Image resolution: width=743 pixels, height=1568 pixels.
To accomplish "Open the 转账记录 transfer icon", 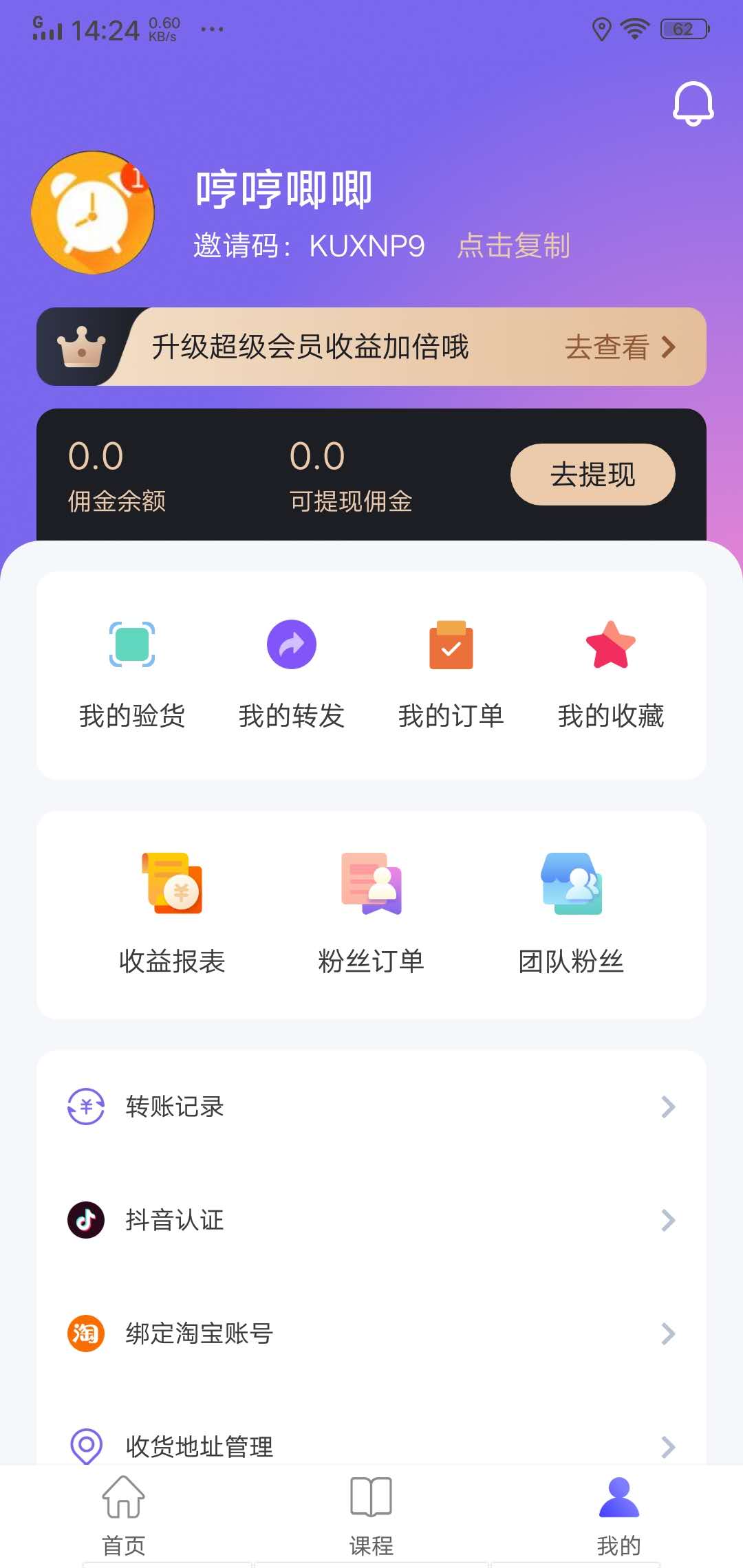I will tap(85, 1106).
